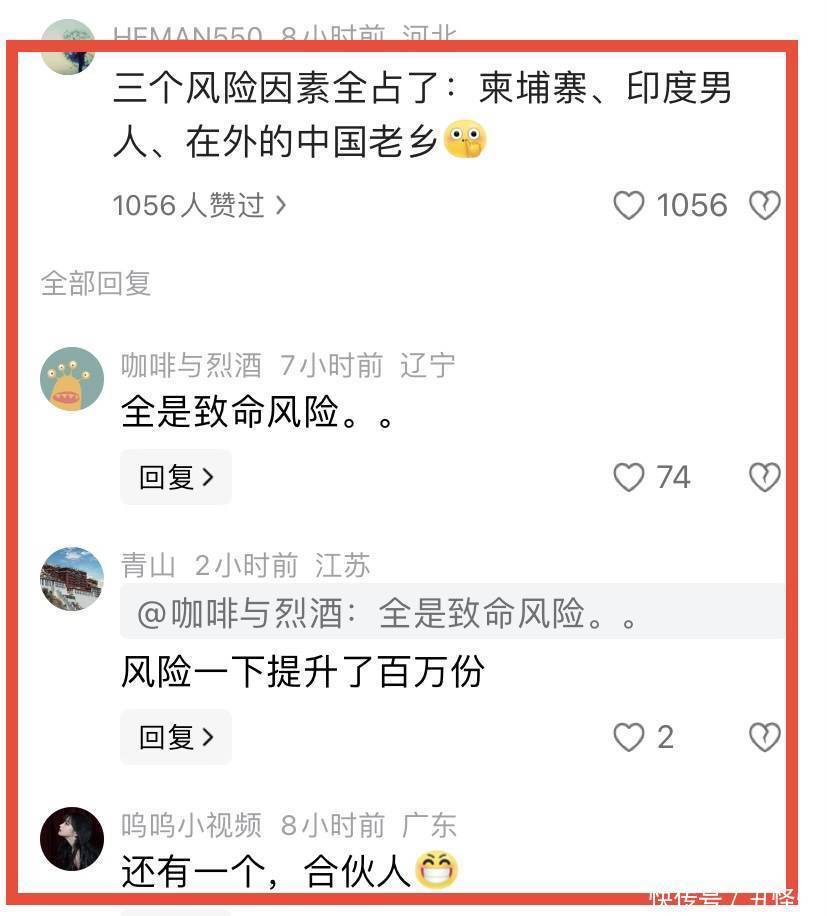Dislike 青山's comment
Screen dimensions: 827x916
pyautogui.click(x=765, y=738)
